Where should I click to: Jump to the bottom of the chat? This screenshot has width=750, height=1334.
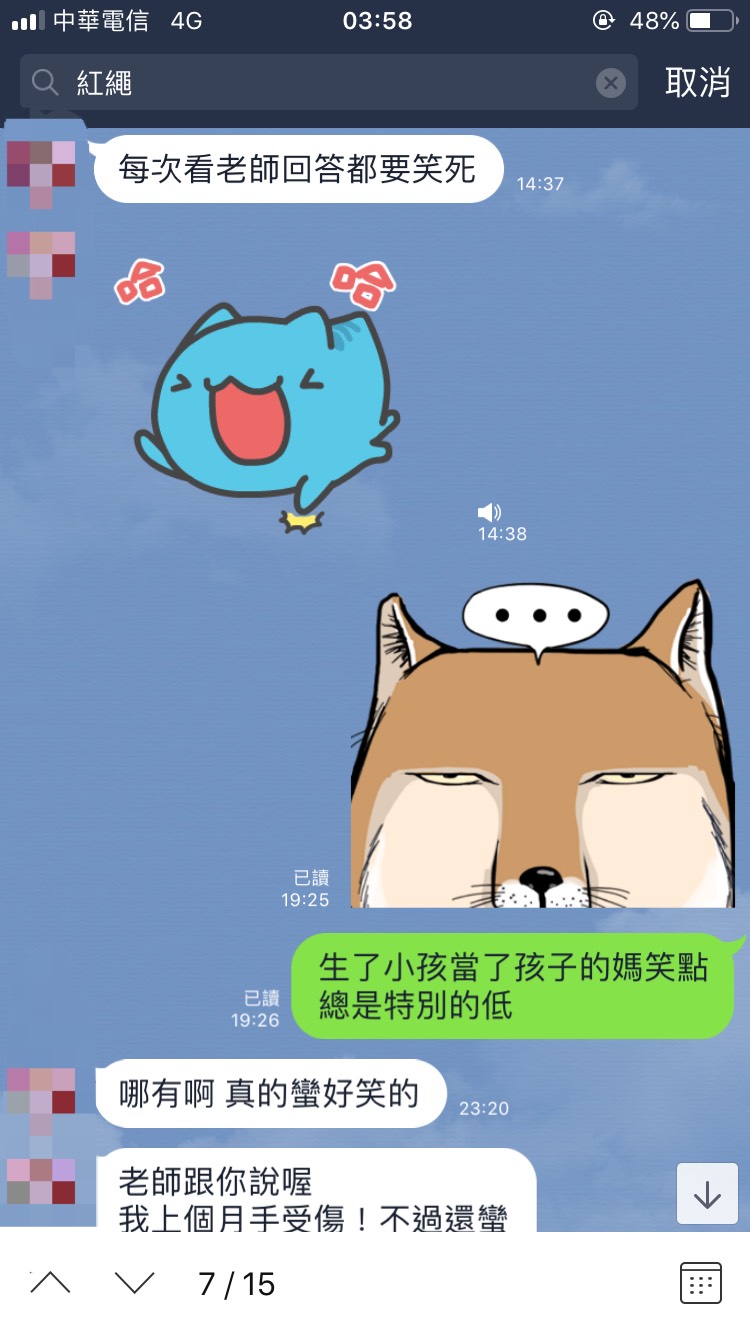click(x=707, y=1194)
